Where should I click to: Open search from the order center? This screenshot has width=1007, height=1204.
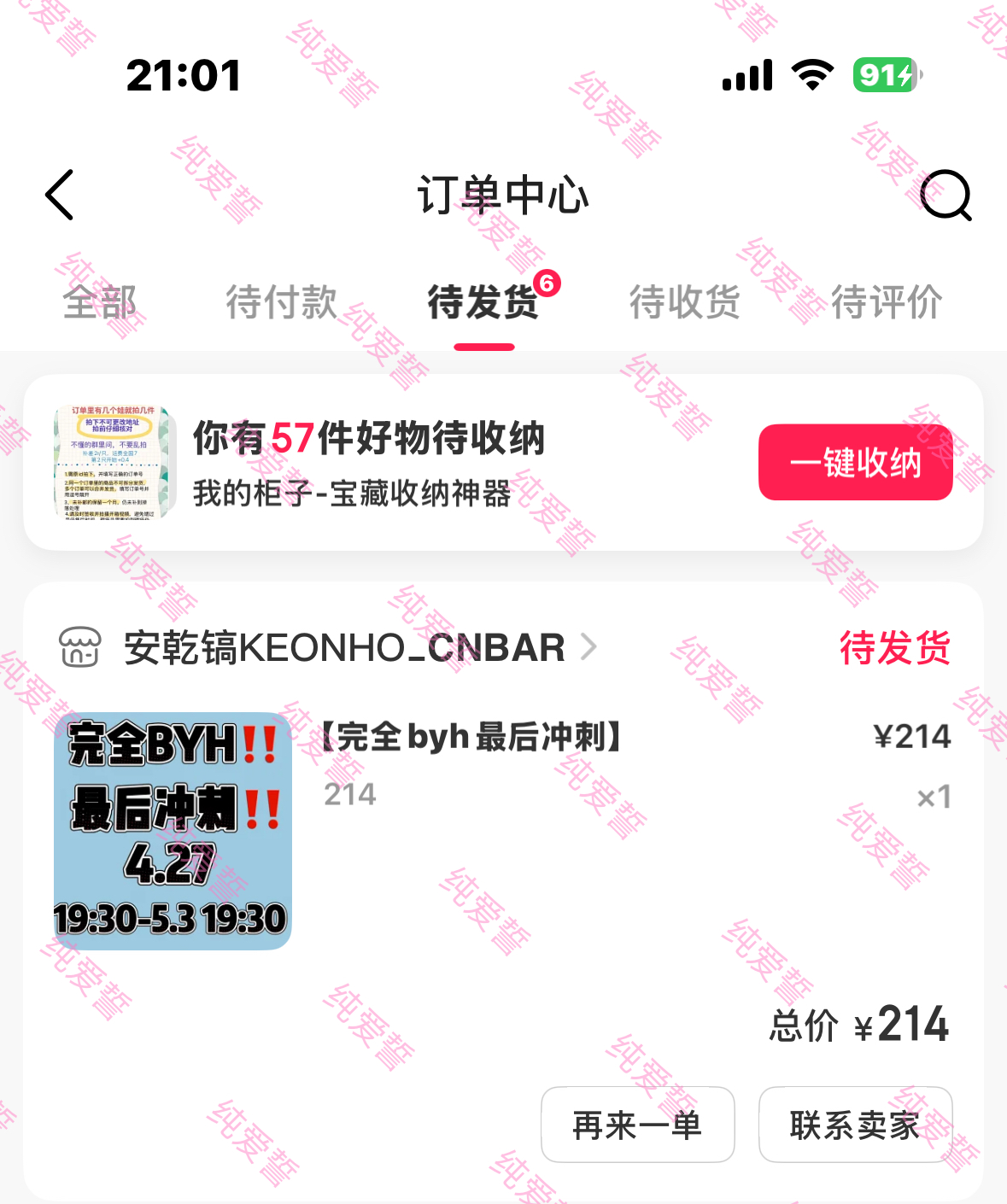946,195
